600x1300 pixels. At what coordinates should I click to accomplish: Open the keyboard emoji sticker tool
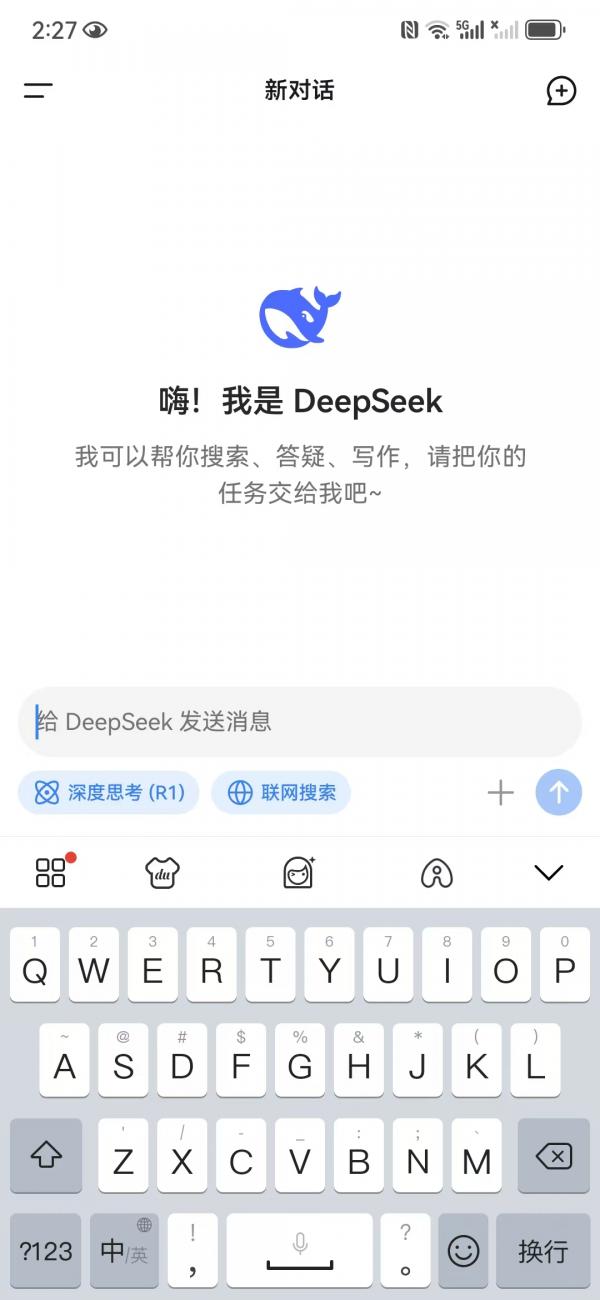pyautogui.click(x=299, y=873)
